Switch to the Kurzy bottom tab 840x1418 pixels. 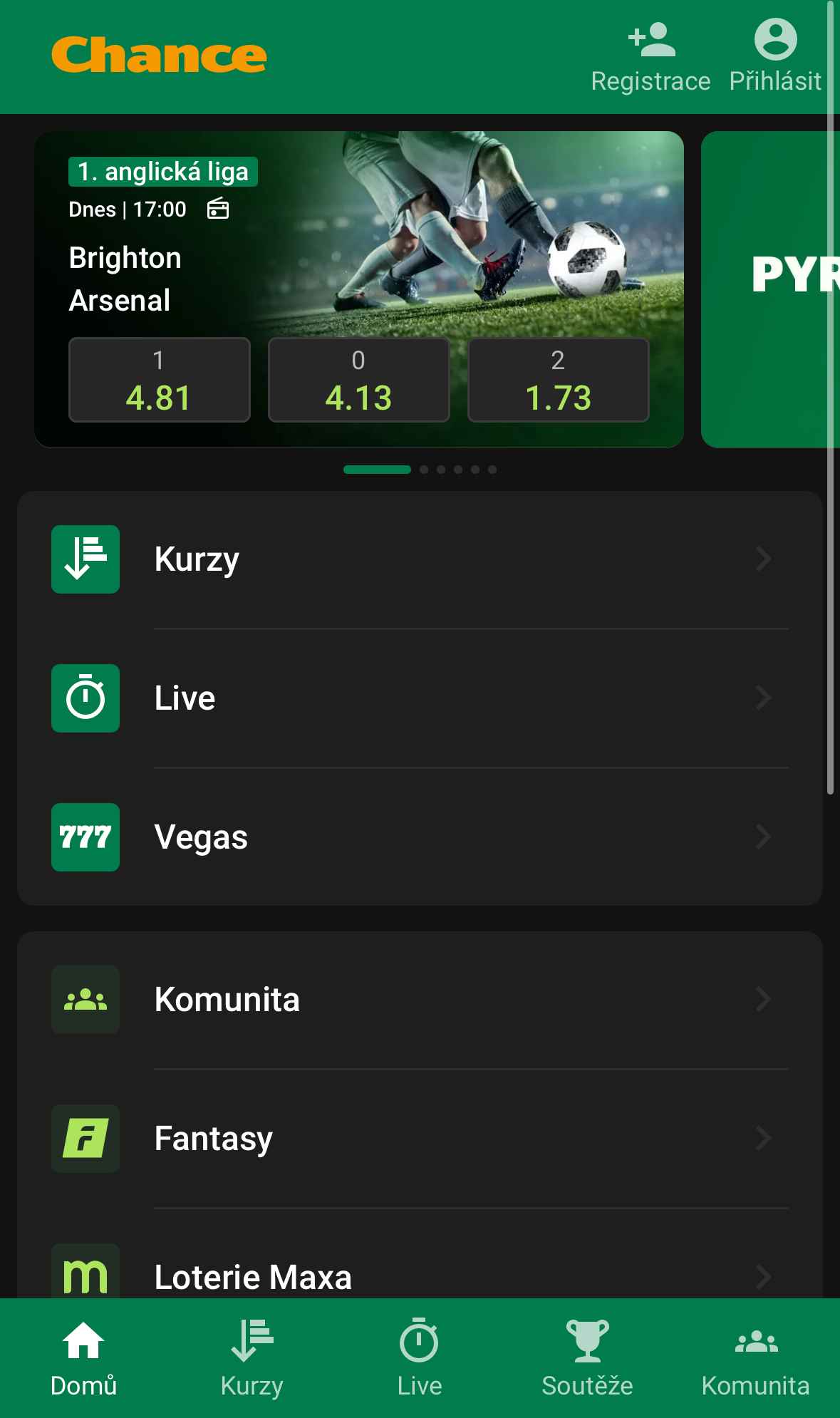point(252,1358)
